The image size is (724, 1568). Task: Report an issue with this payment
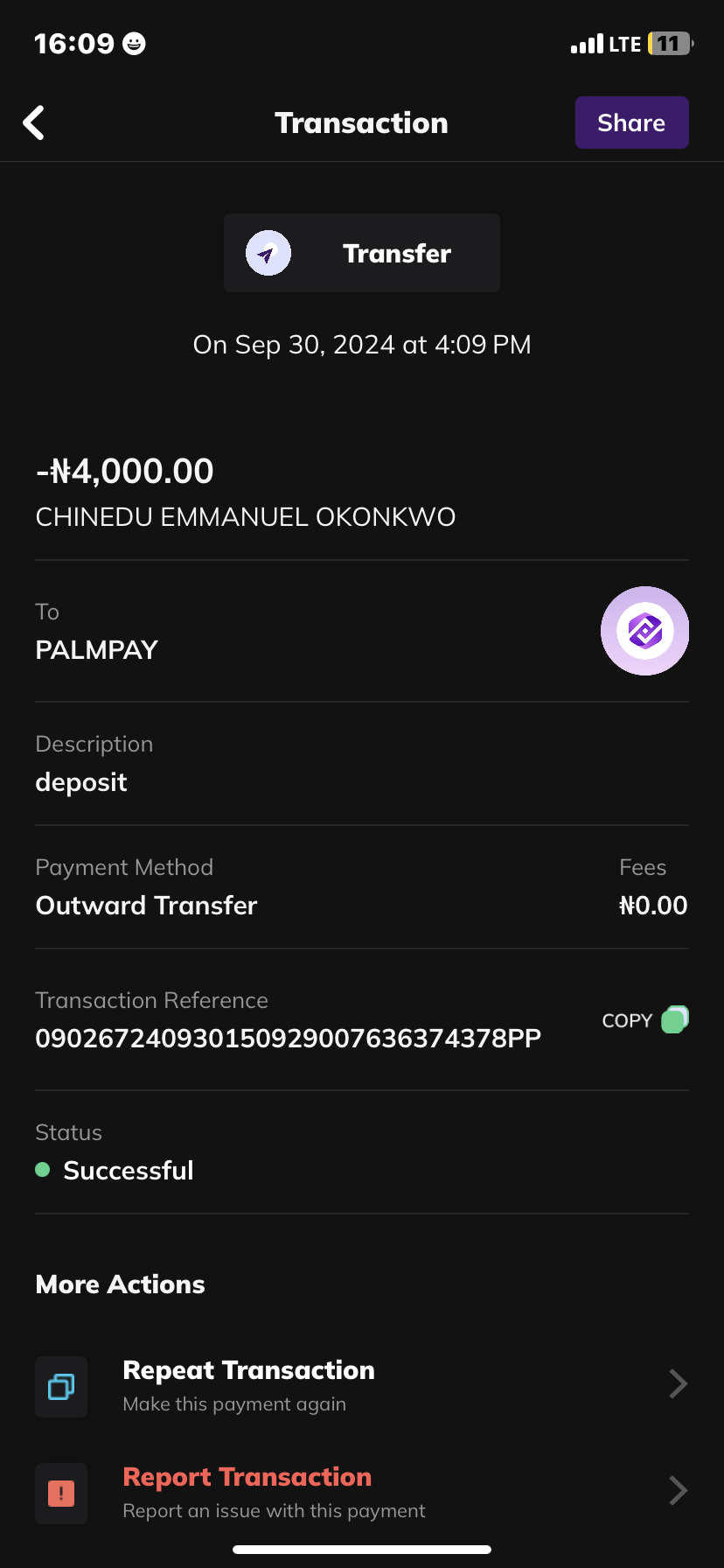[361, 1492]
